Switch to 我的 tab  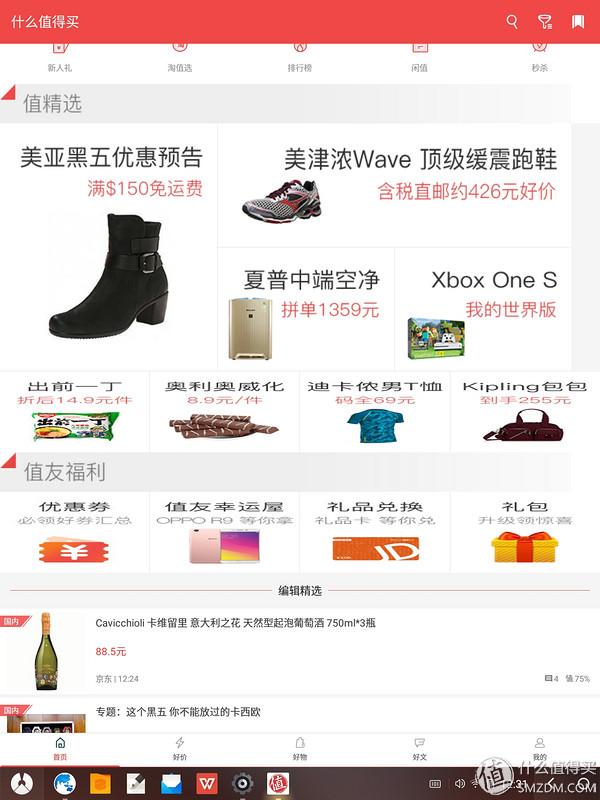[x=540, y=748]
